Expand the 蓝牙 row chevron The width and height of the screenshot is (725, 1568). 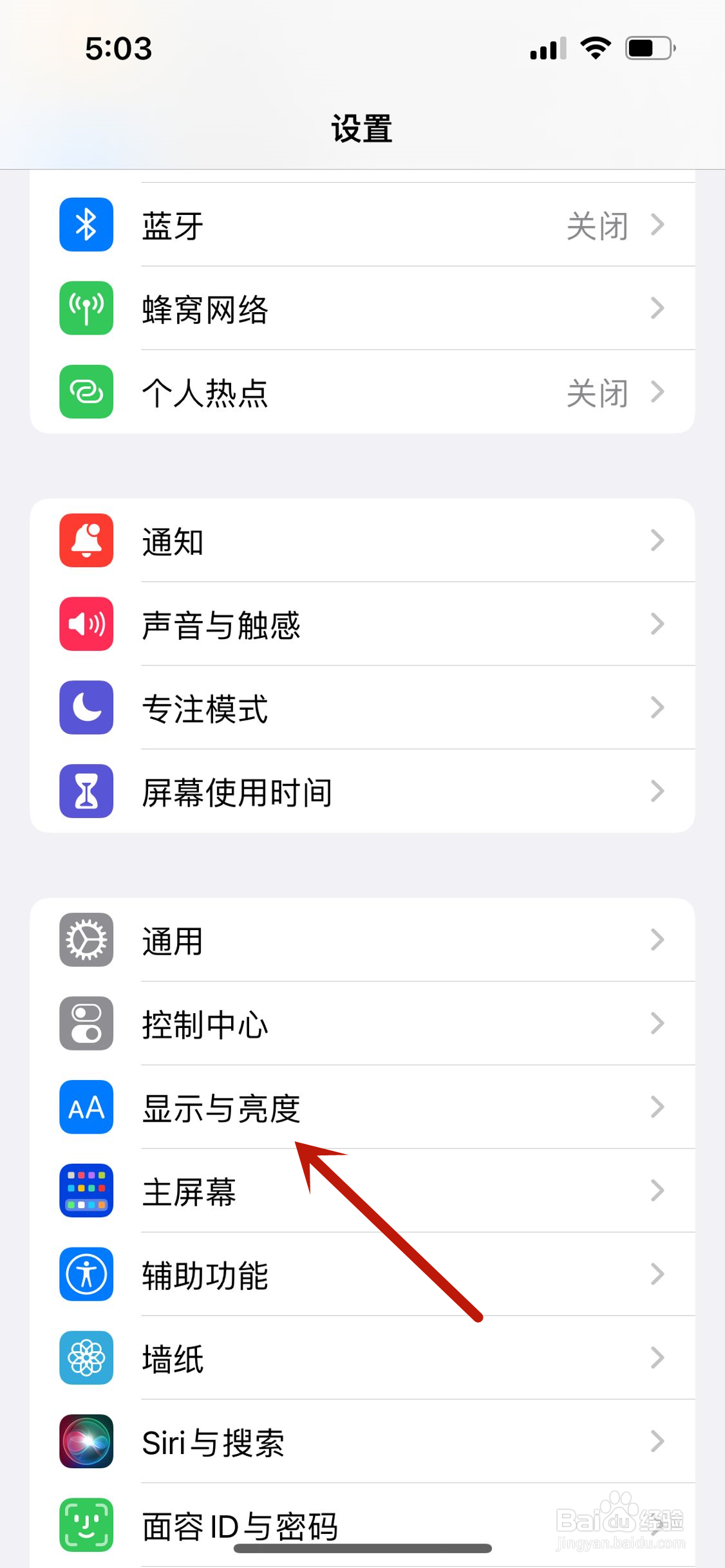point(658,225)
